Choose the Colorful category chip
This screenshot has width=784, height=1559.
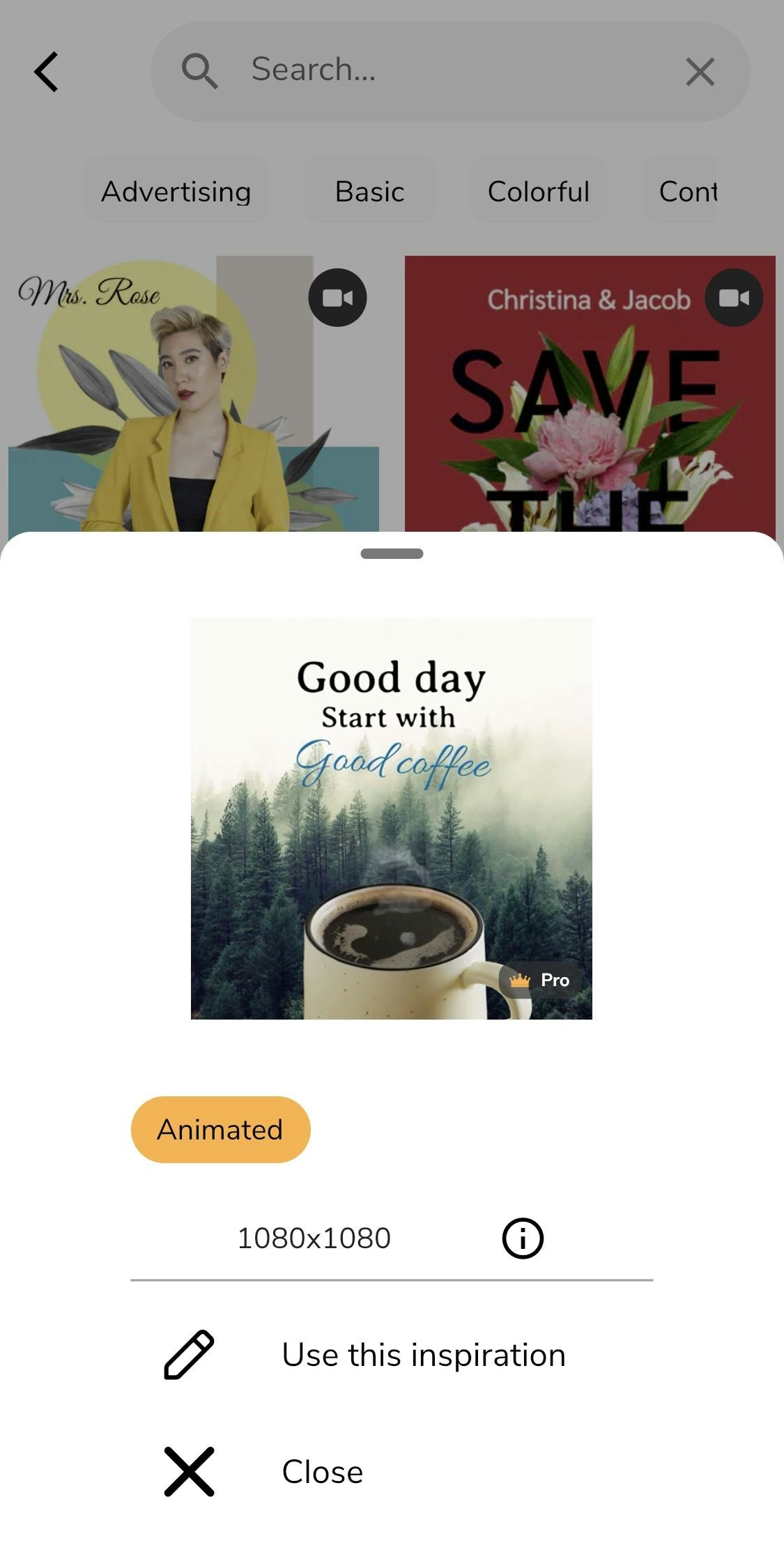[538, 191]
